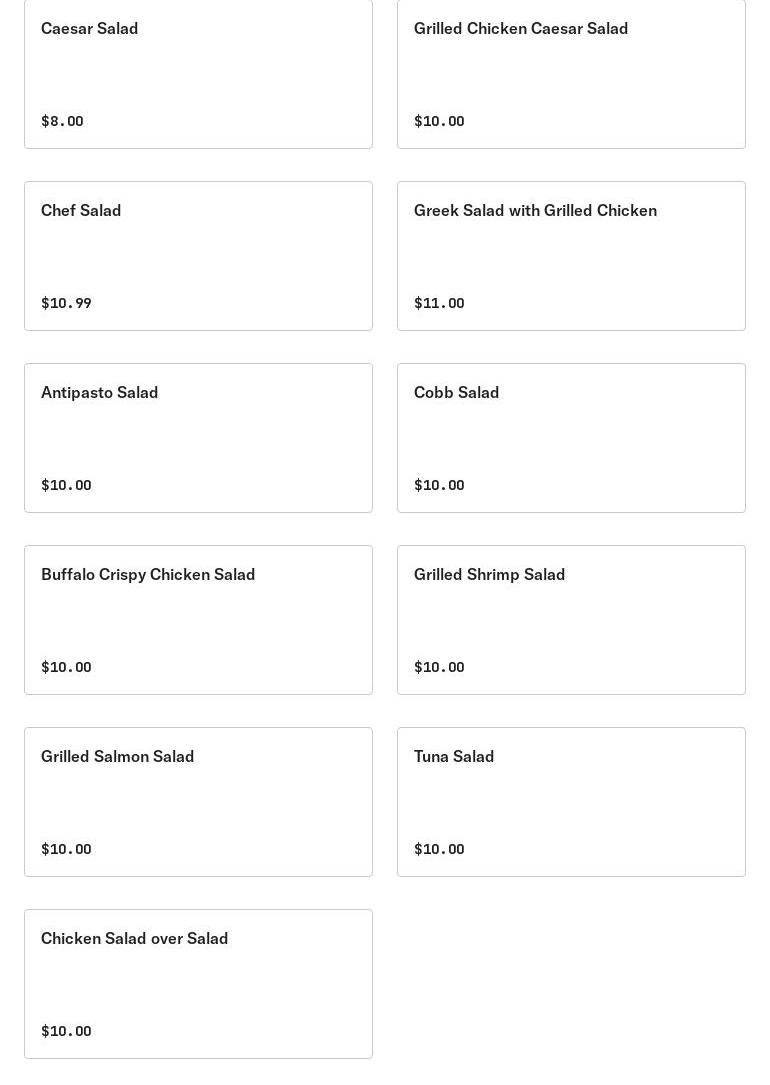Screen dimensions: 770x1085
Task: Open the Grilled Shrimp Salad card
Action: 571,620
